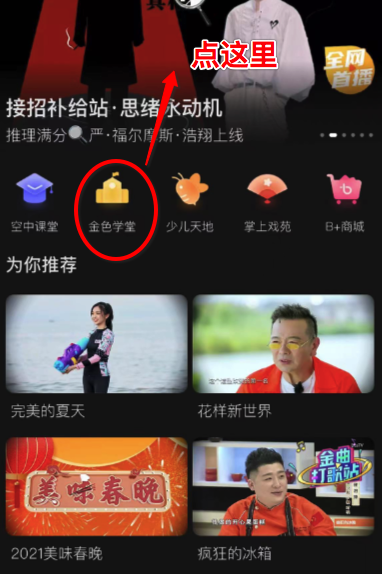The image size is (382, 574).
Task: Tap the banner page indicator dots
Action: [x=346, y=135]
